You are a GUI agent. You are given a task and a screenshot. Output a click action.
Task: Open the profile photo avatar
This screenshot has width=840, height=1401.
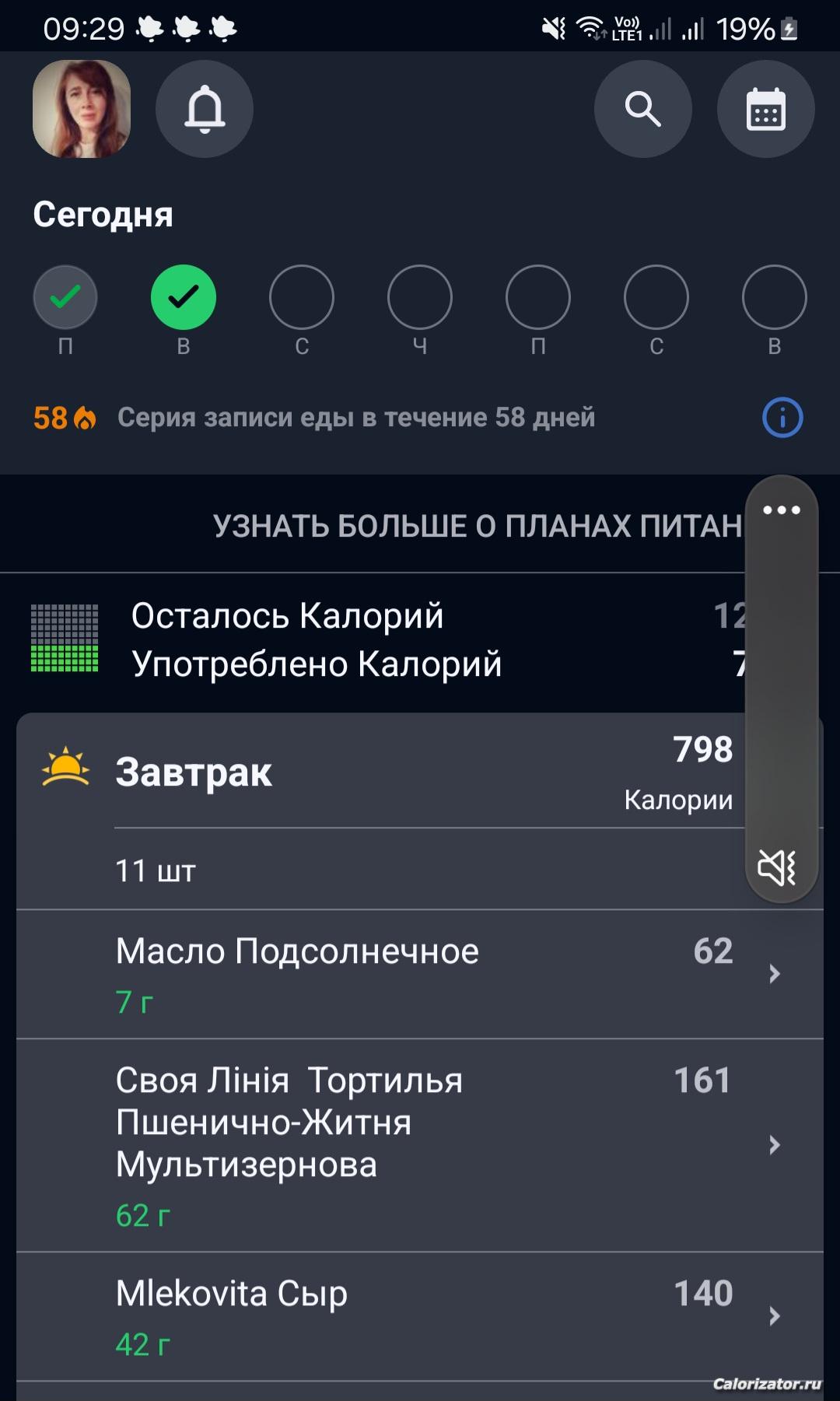(82, 109)
